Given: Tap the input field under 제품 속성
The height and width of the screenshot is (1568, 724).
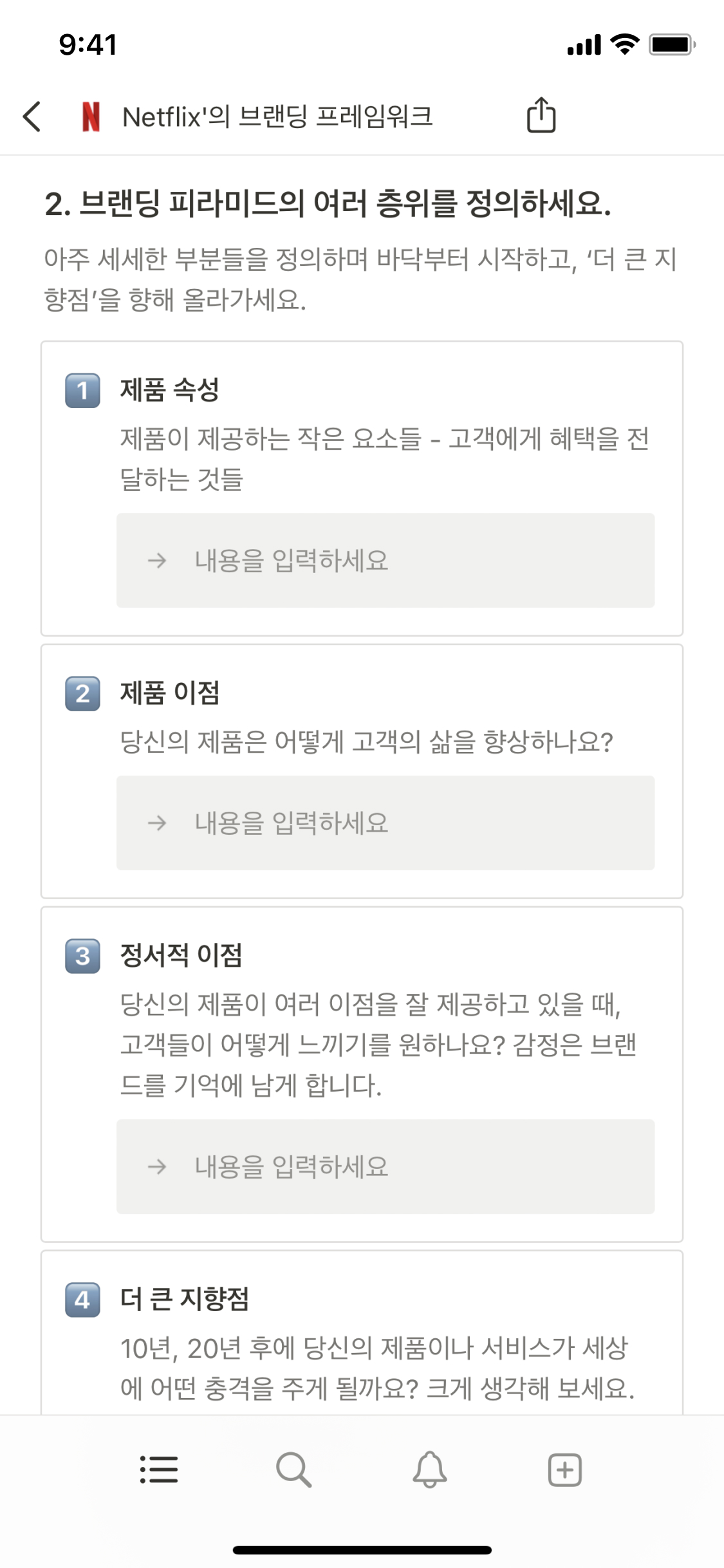Looking at the screenshot, I should [385, 560].
